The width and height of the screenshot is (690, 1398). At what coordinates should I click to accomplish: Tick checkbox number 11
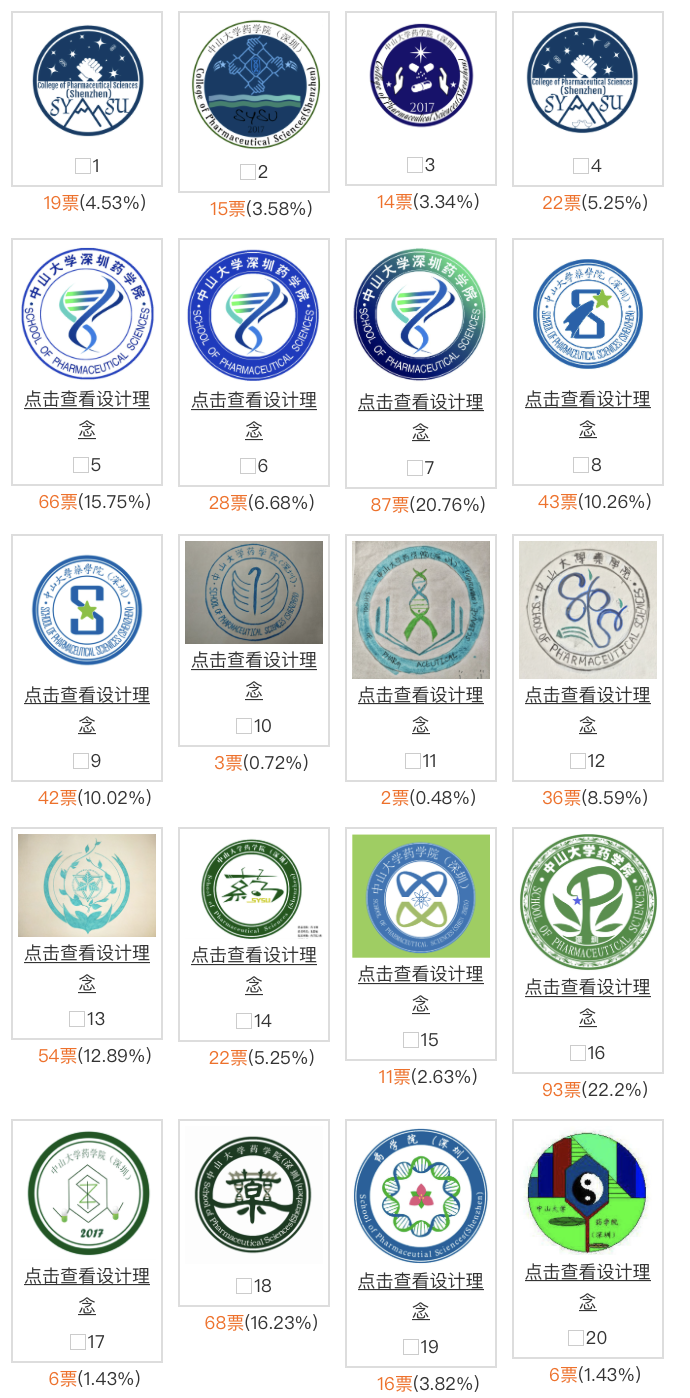click(x=413, y=761)
